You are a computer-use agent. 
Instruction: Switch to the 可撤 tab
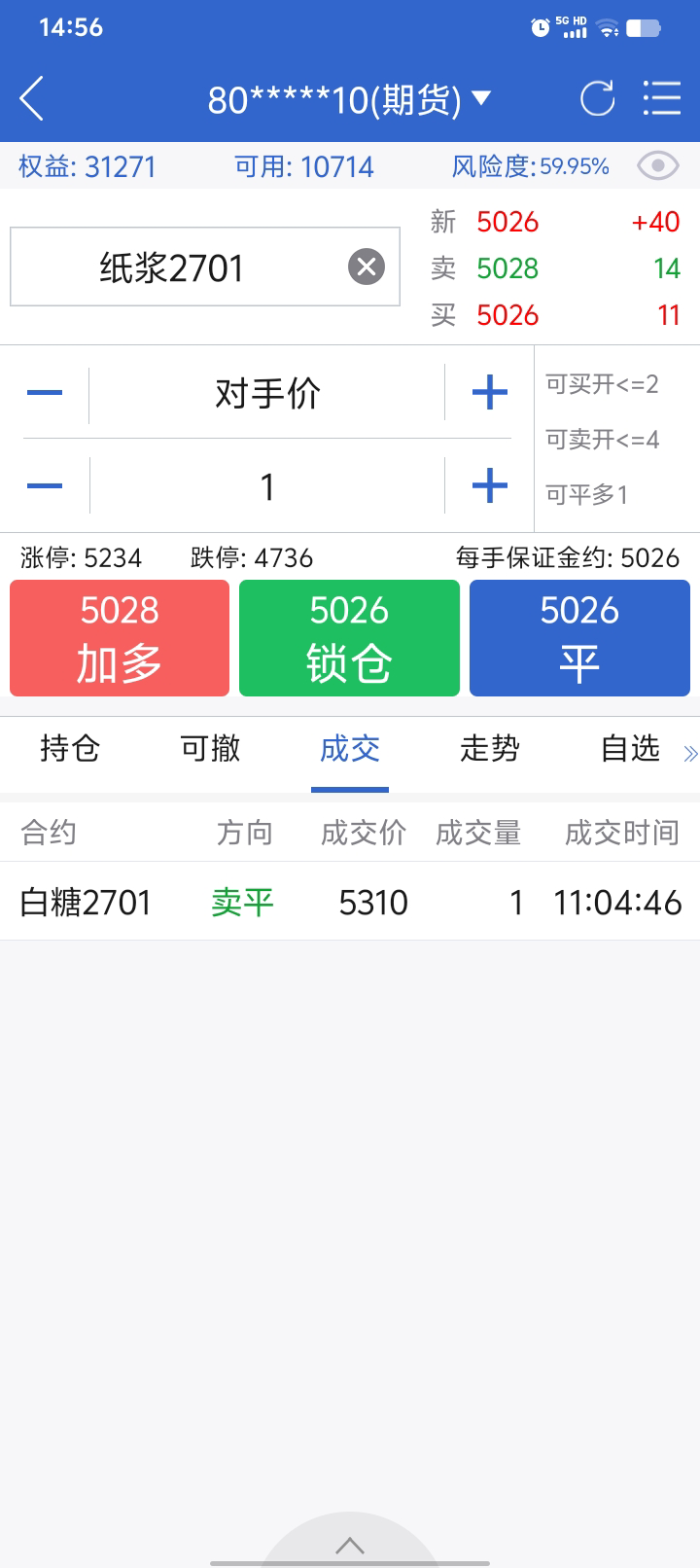click(210, 749)
